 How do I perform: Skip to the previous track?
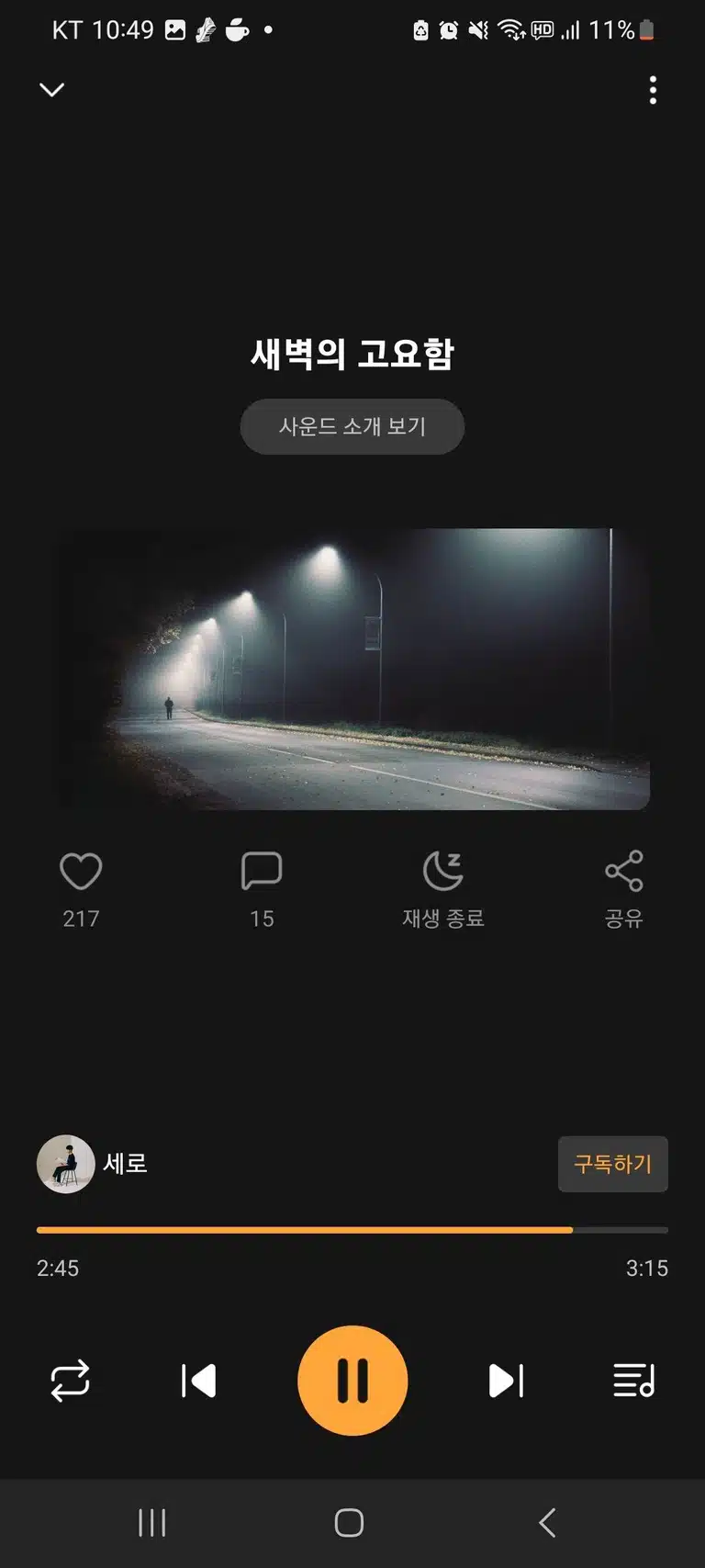point(198,1381)
